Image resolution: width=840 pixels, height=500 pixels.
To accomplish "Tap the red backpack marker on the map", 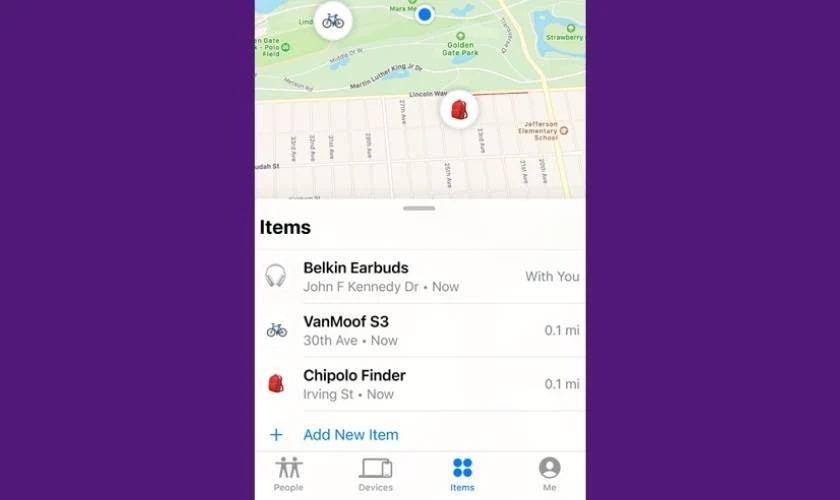I will point(459,109).
